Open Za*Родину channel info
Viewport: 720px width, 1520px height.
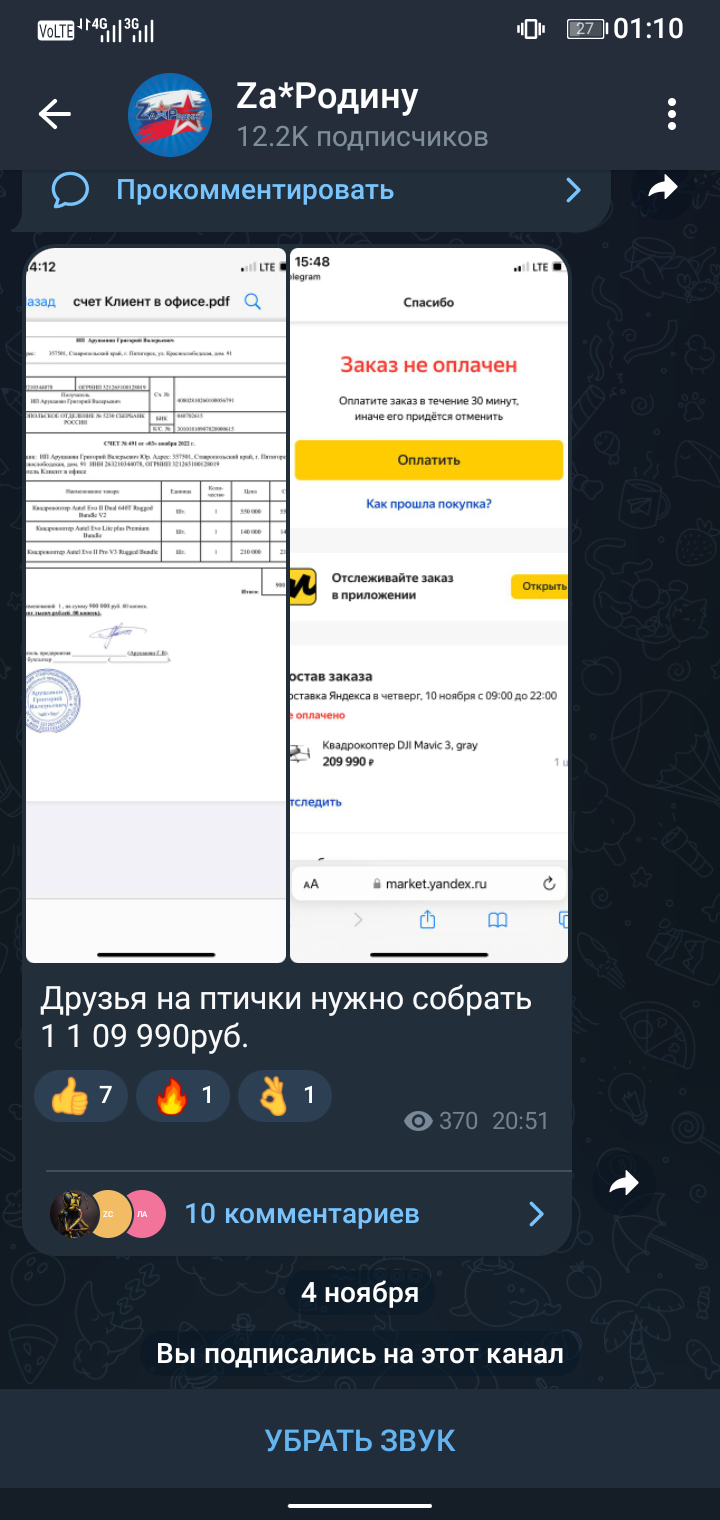pos(325,114)
